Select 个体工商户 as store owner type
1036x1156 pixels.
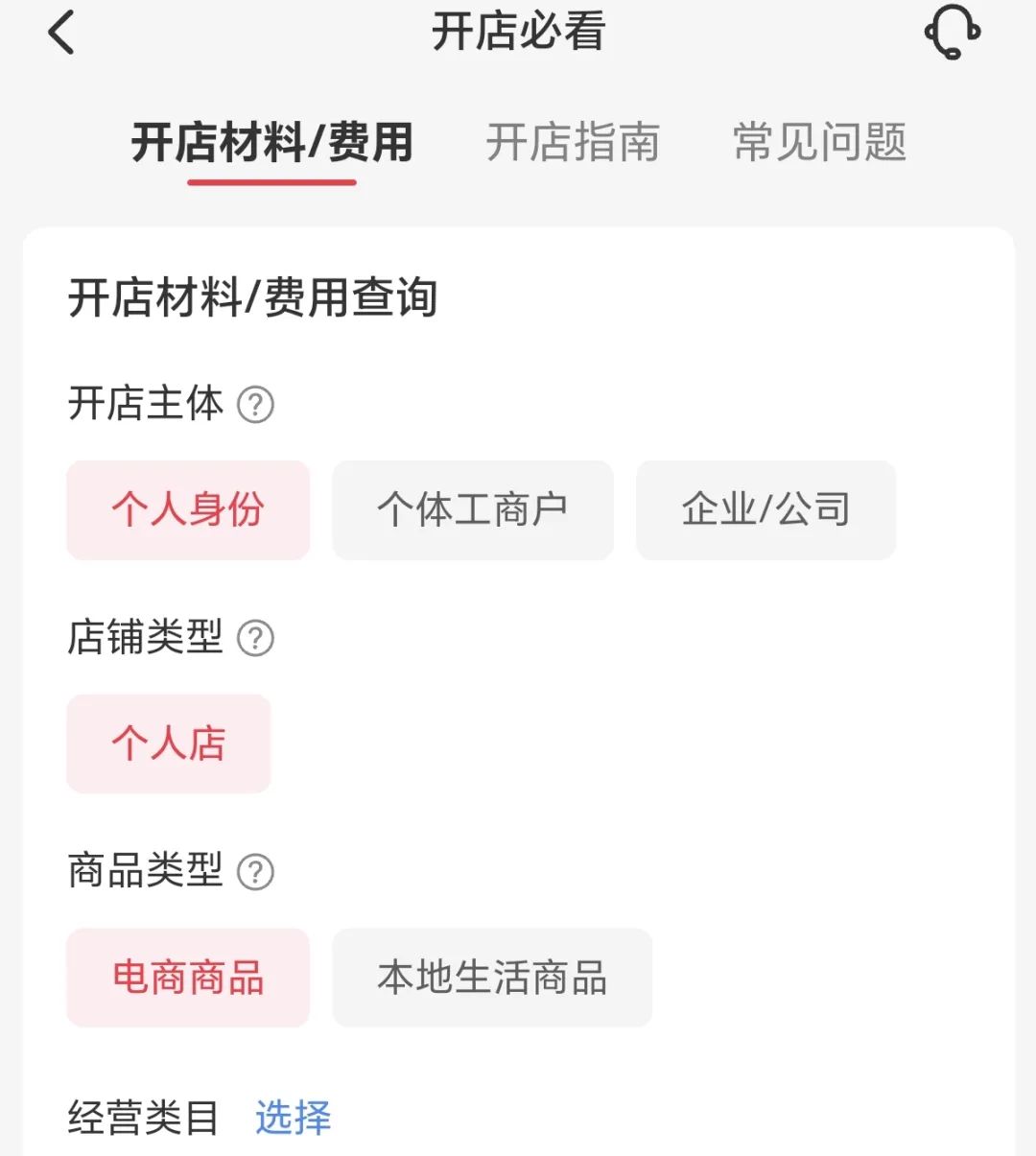(x=472, y=510)
